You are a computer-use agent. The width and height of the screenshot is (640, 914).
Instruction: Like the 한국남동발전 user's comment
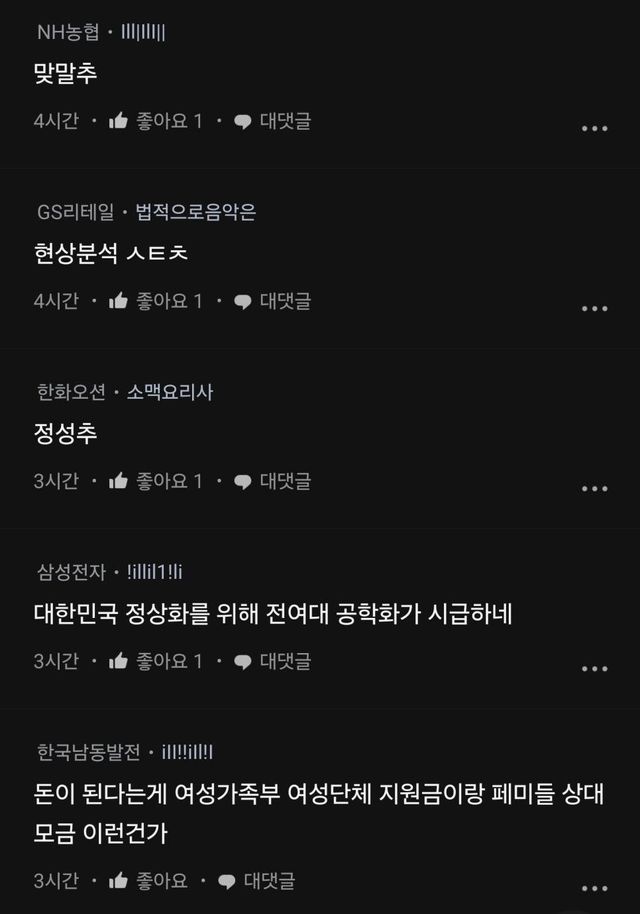tap(148, 881)
